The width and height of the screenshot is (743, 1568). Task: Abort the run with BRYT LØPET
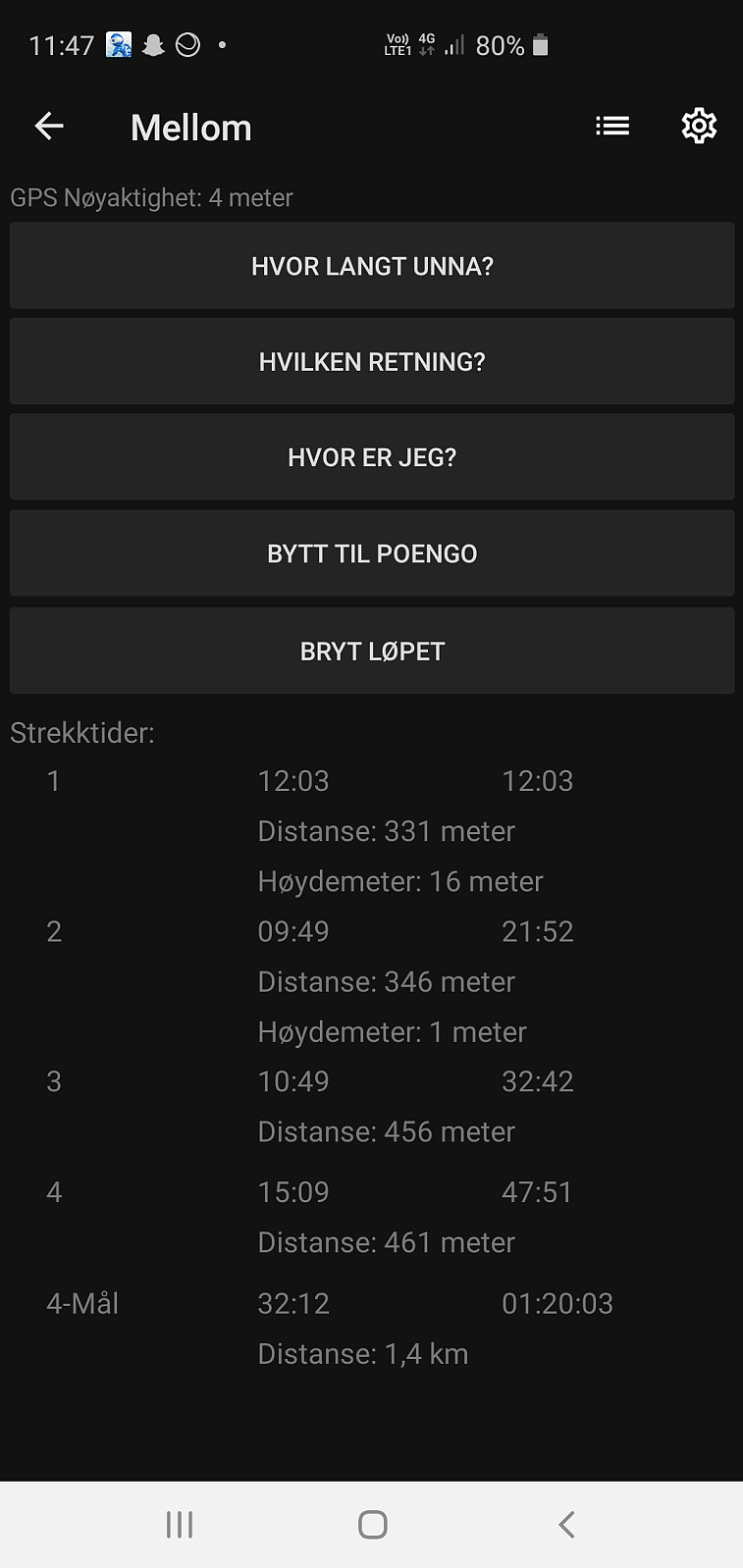[x=372, y=651]
